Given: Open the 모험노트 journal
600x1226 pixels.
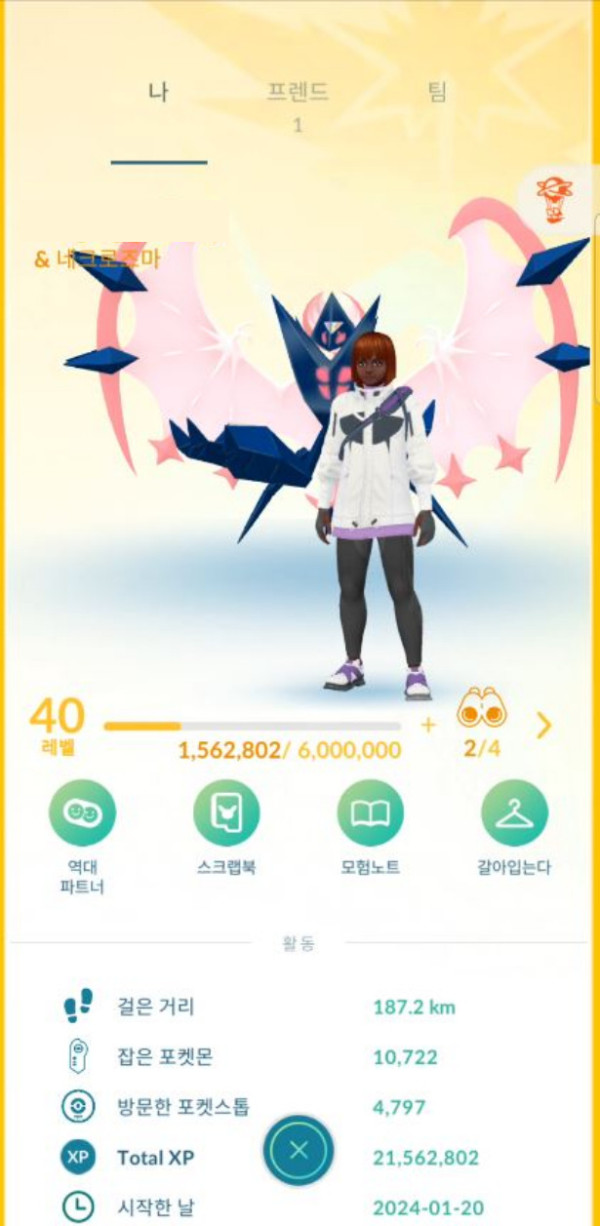Looking at the screenshot, I should coord(370,813).
